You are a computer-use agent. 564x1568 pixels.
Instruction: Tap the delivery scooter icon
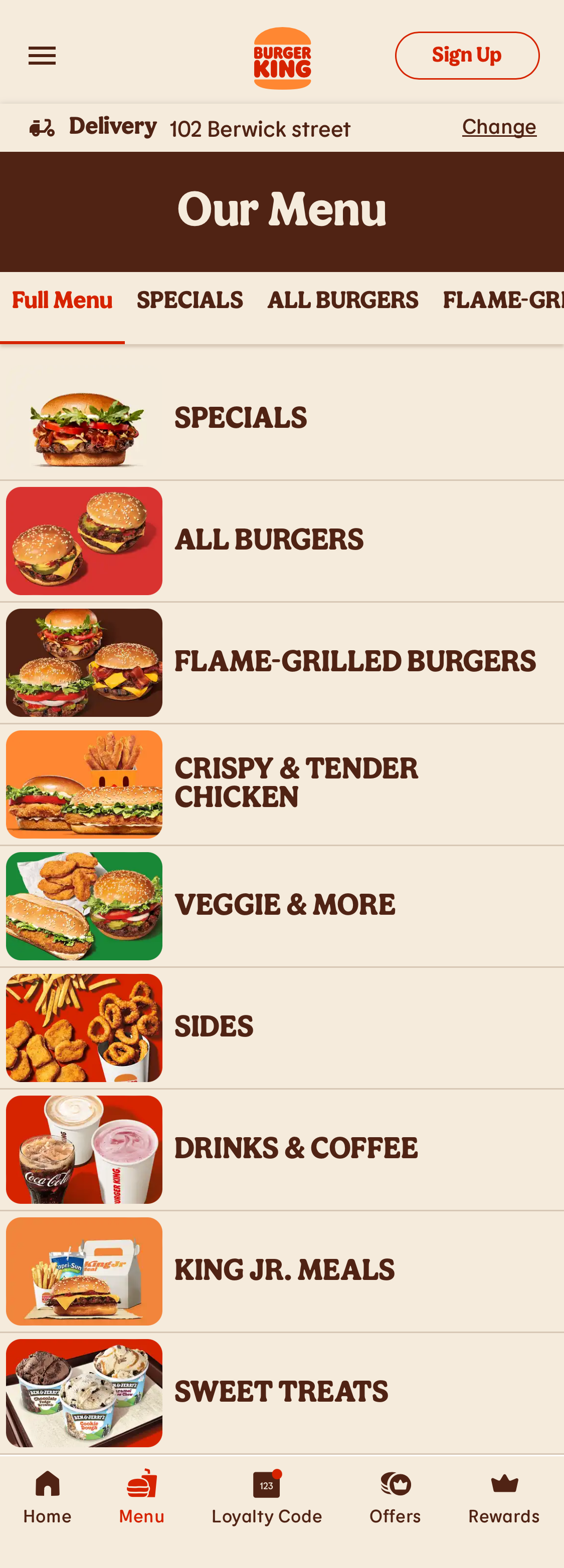(x=40, y=126)
